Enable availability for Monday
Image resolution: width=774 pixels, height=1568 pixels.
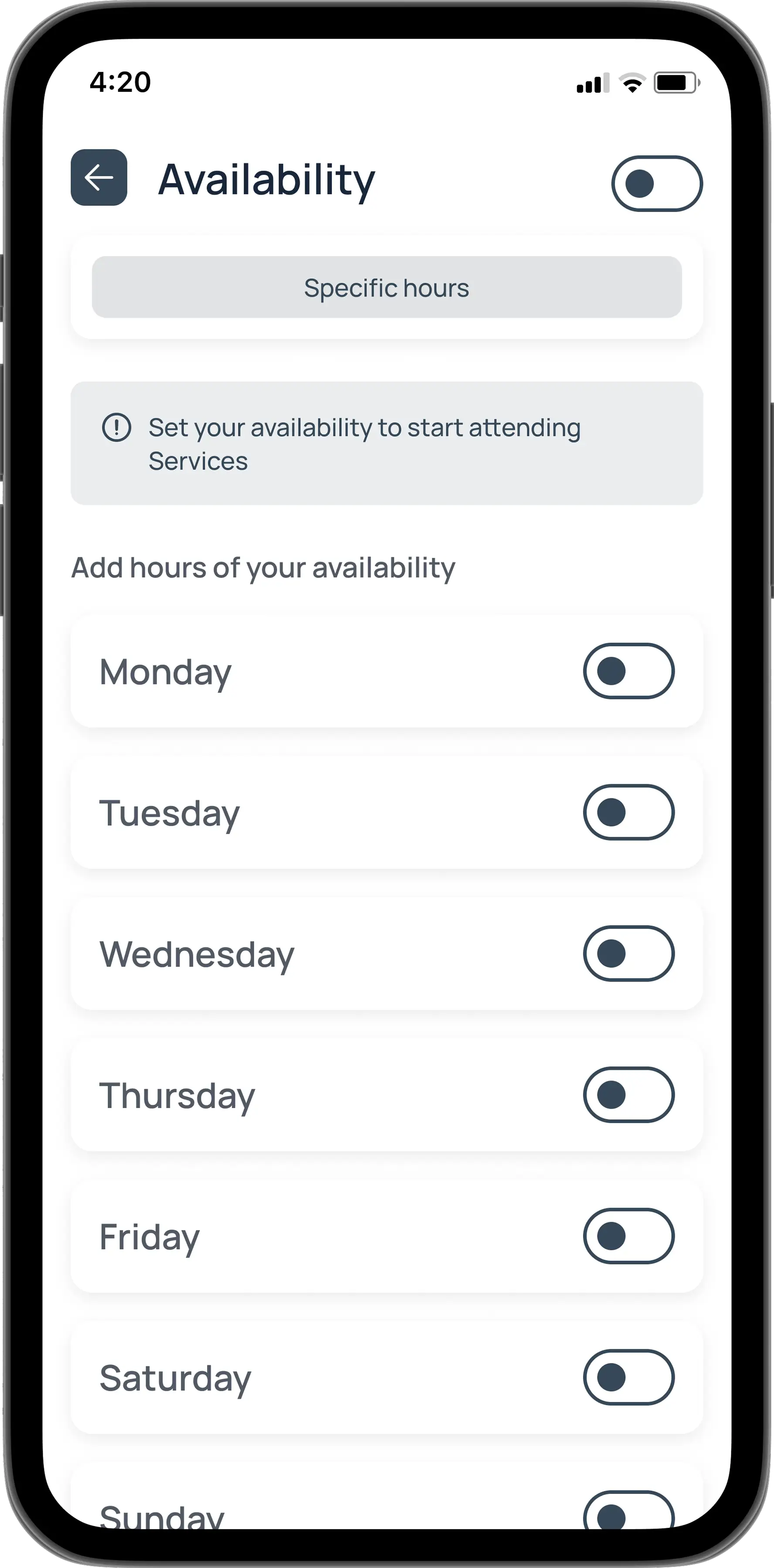tap(628, 671)
